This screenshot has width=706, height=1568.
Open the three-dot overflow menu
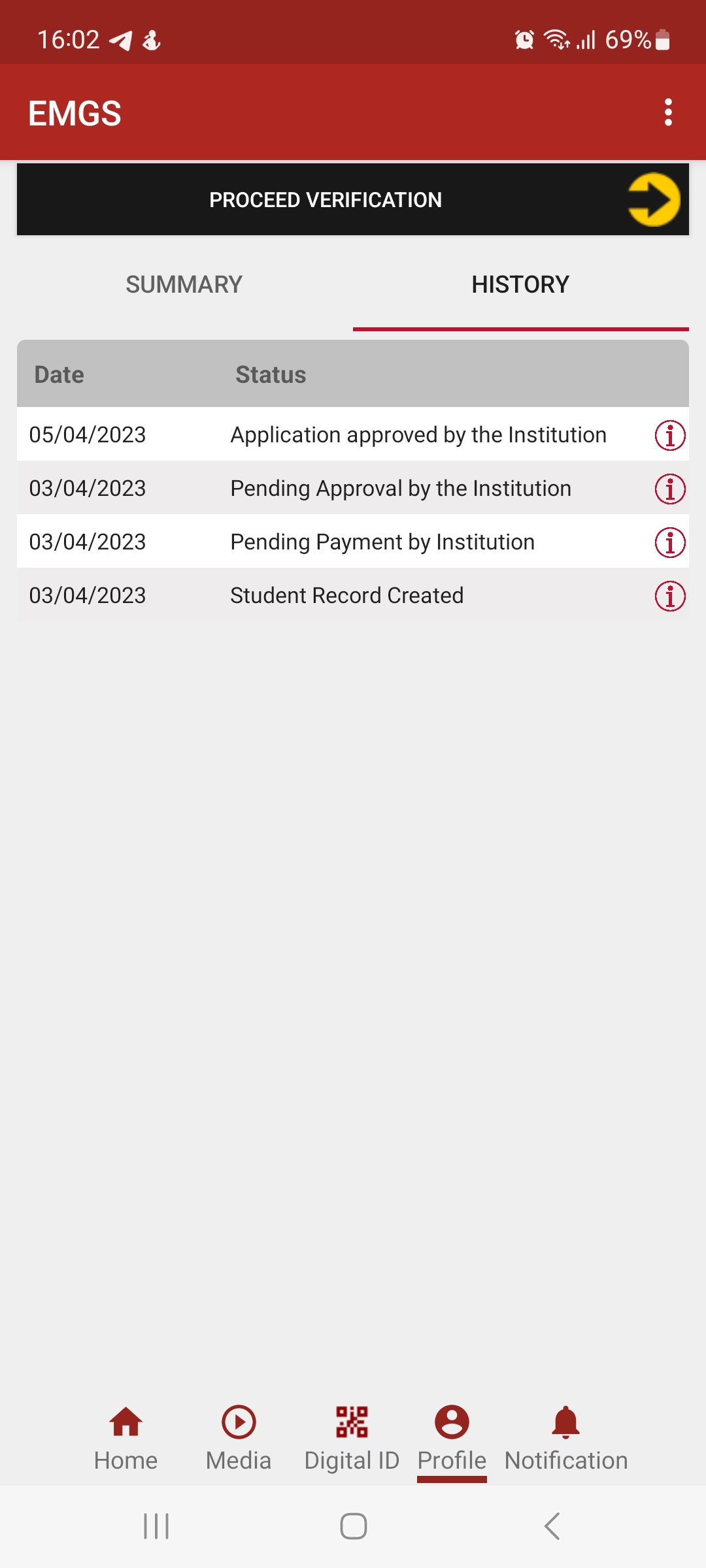667,112
